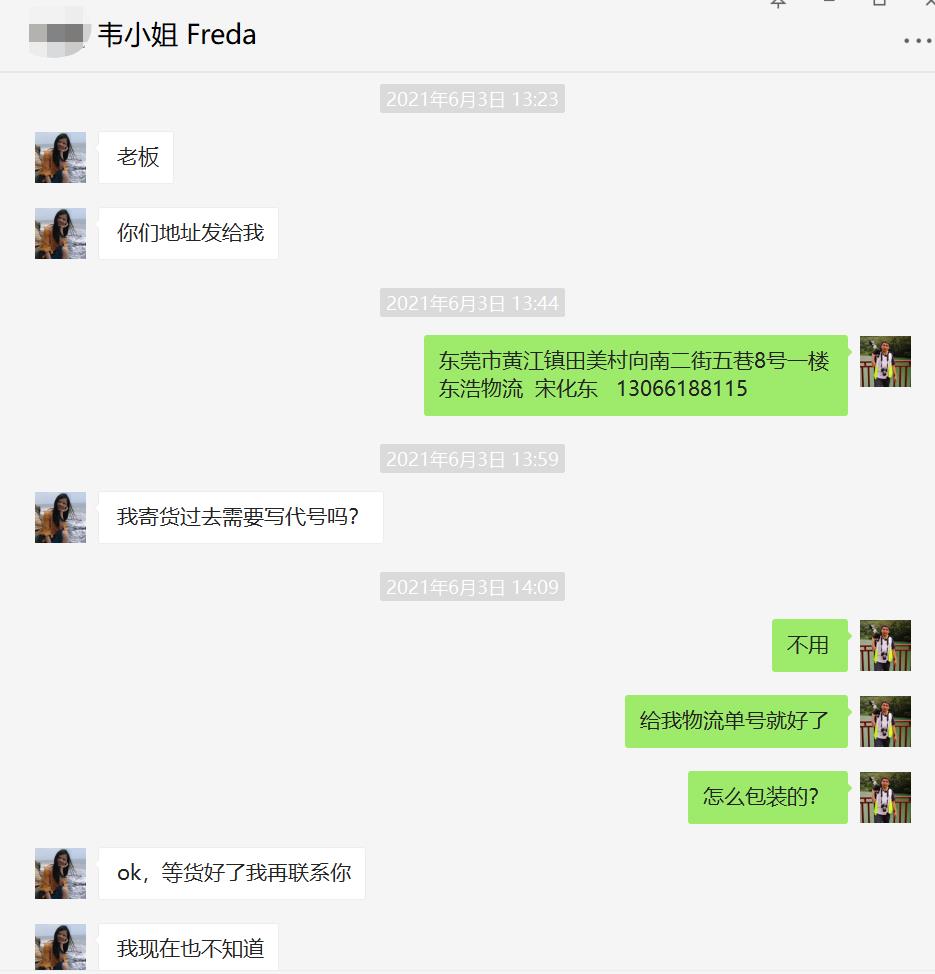View own profile avatar beside address message
Image resolution: width=935 pixels, height=974 pixels.
pos(885,361)
